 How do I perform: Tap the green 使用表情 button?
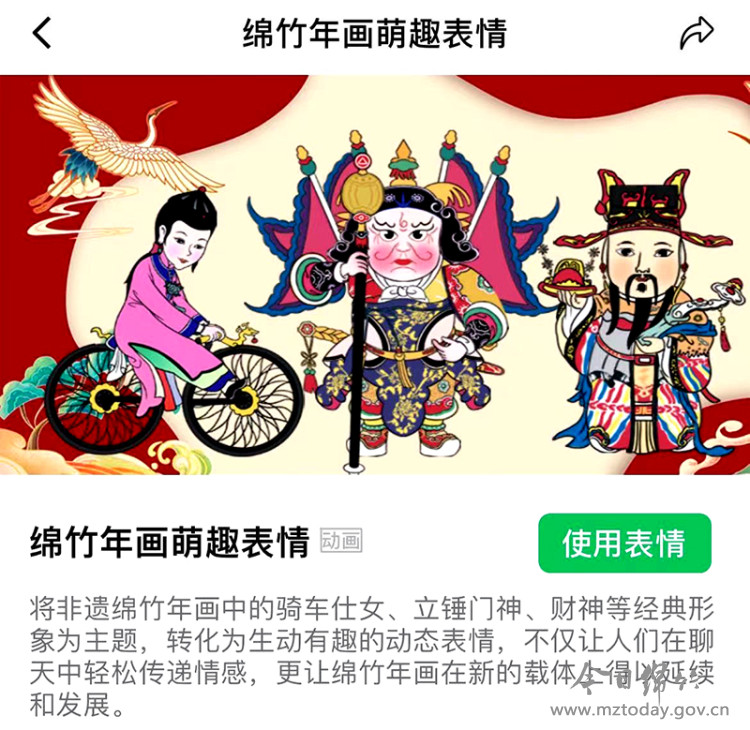(624, 544)
